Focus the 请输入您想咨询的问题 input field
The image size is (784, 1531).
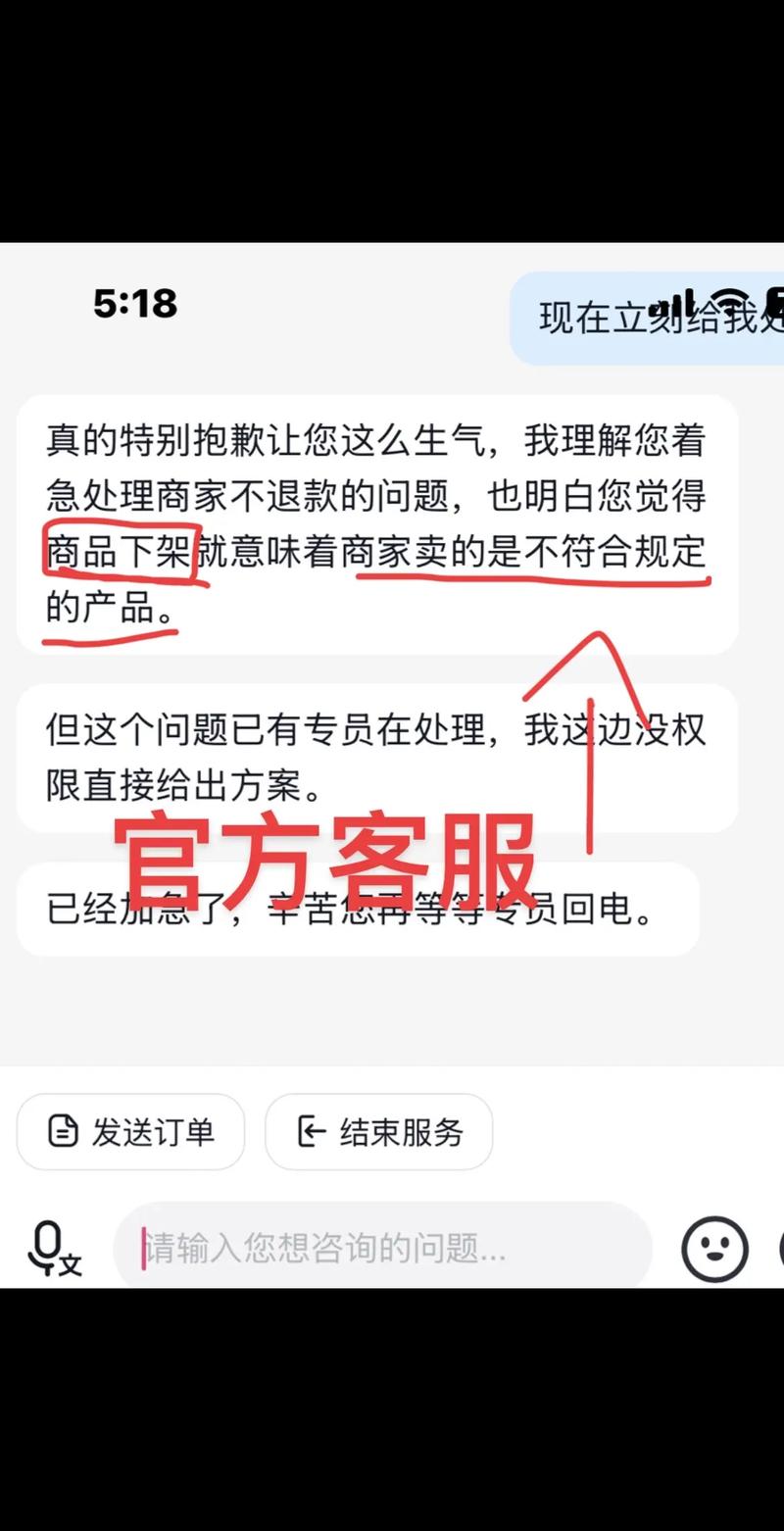[382, 1248]
